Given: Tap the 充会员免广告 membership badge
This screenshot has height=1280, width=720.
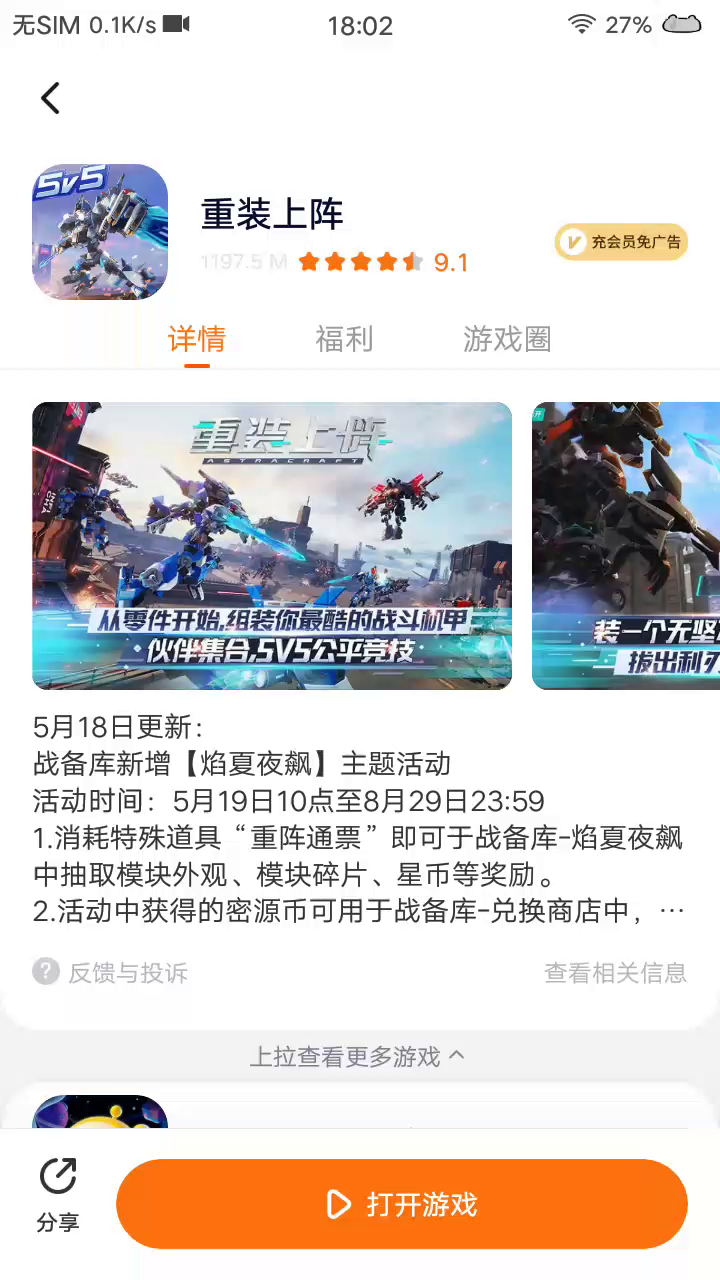Looking at the screenshot, I should point(621,242).
